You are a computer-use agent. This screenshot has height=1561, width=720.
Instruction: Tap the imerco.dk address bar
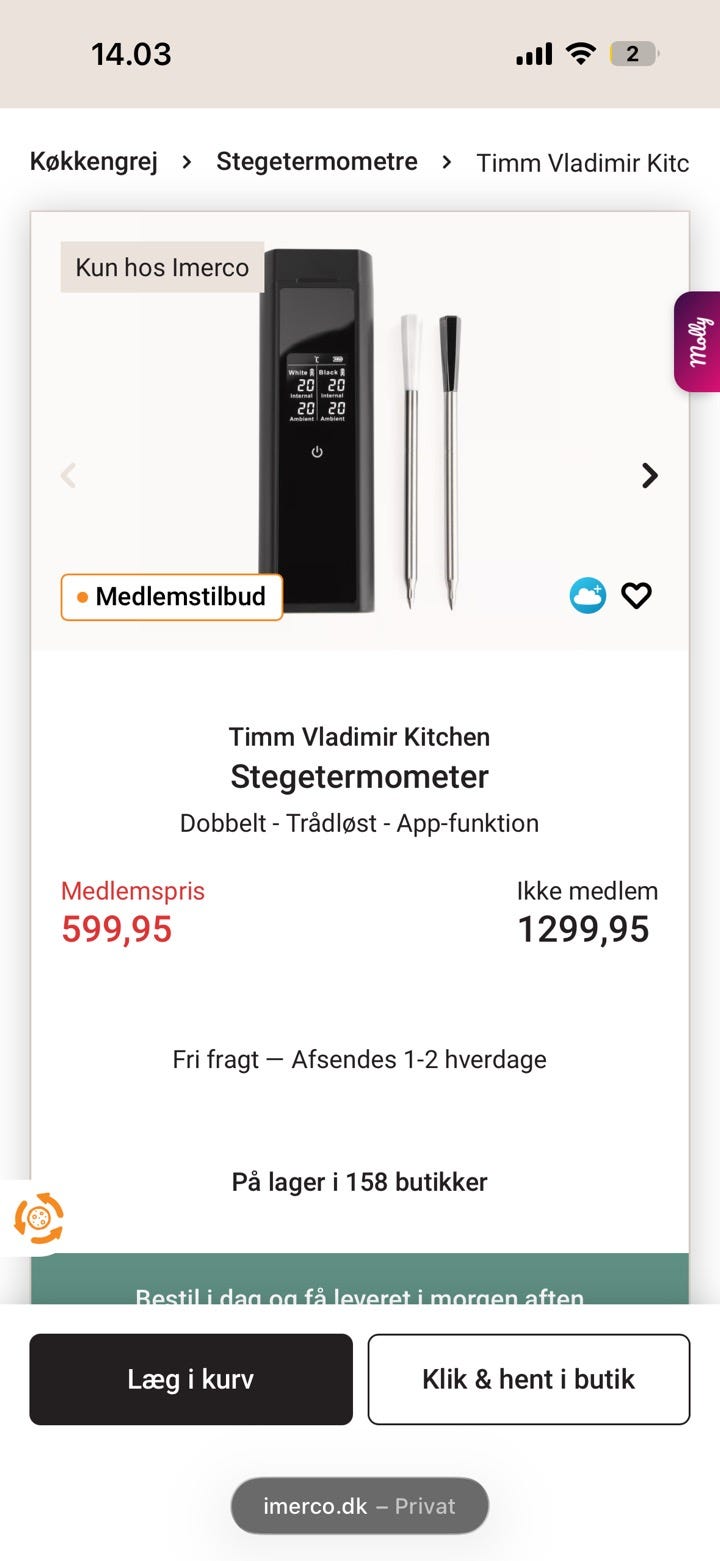click(x=359, y=1505)
